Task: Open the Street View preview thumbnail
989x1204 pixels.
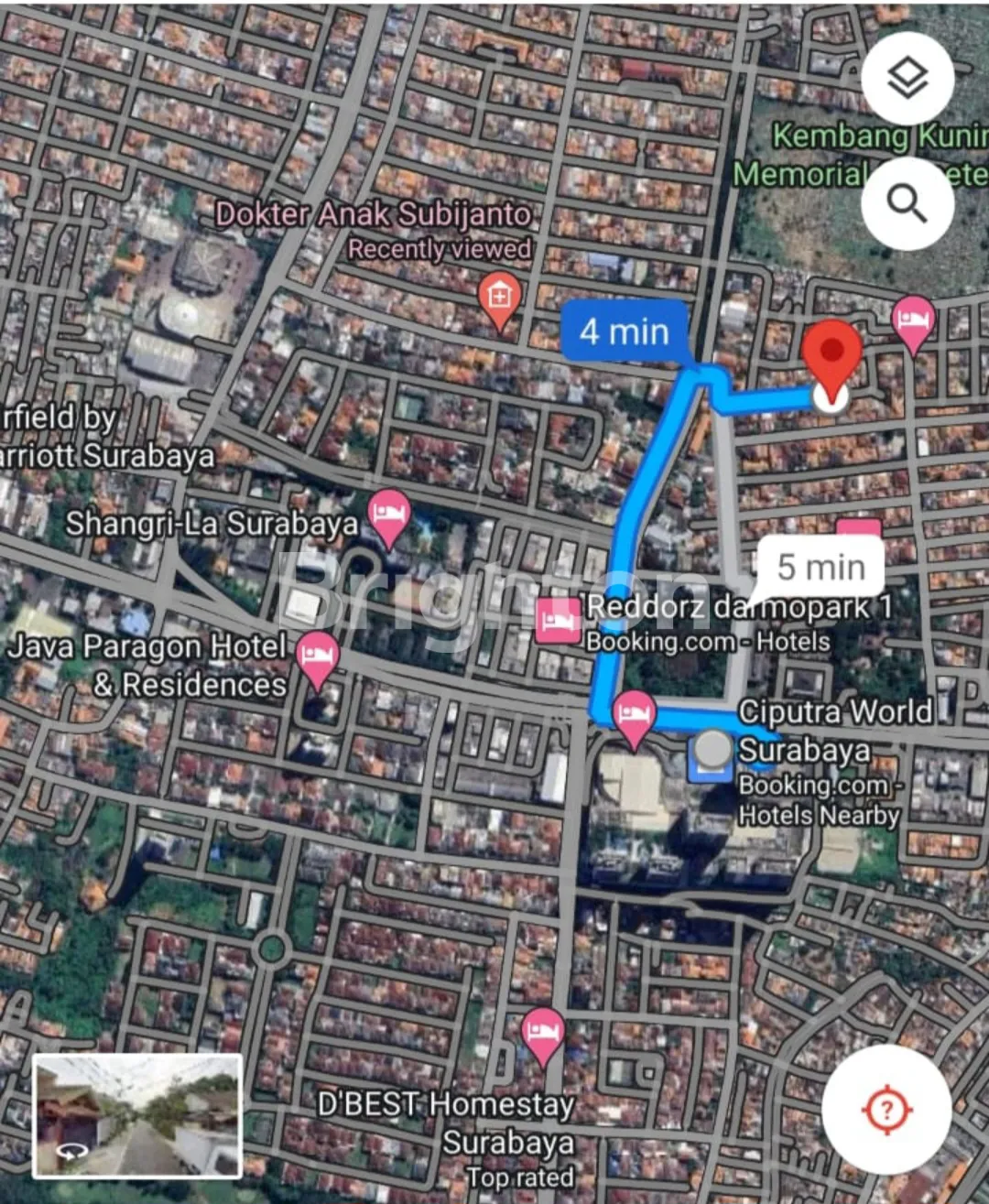Action: (x=137, y=1116)
